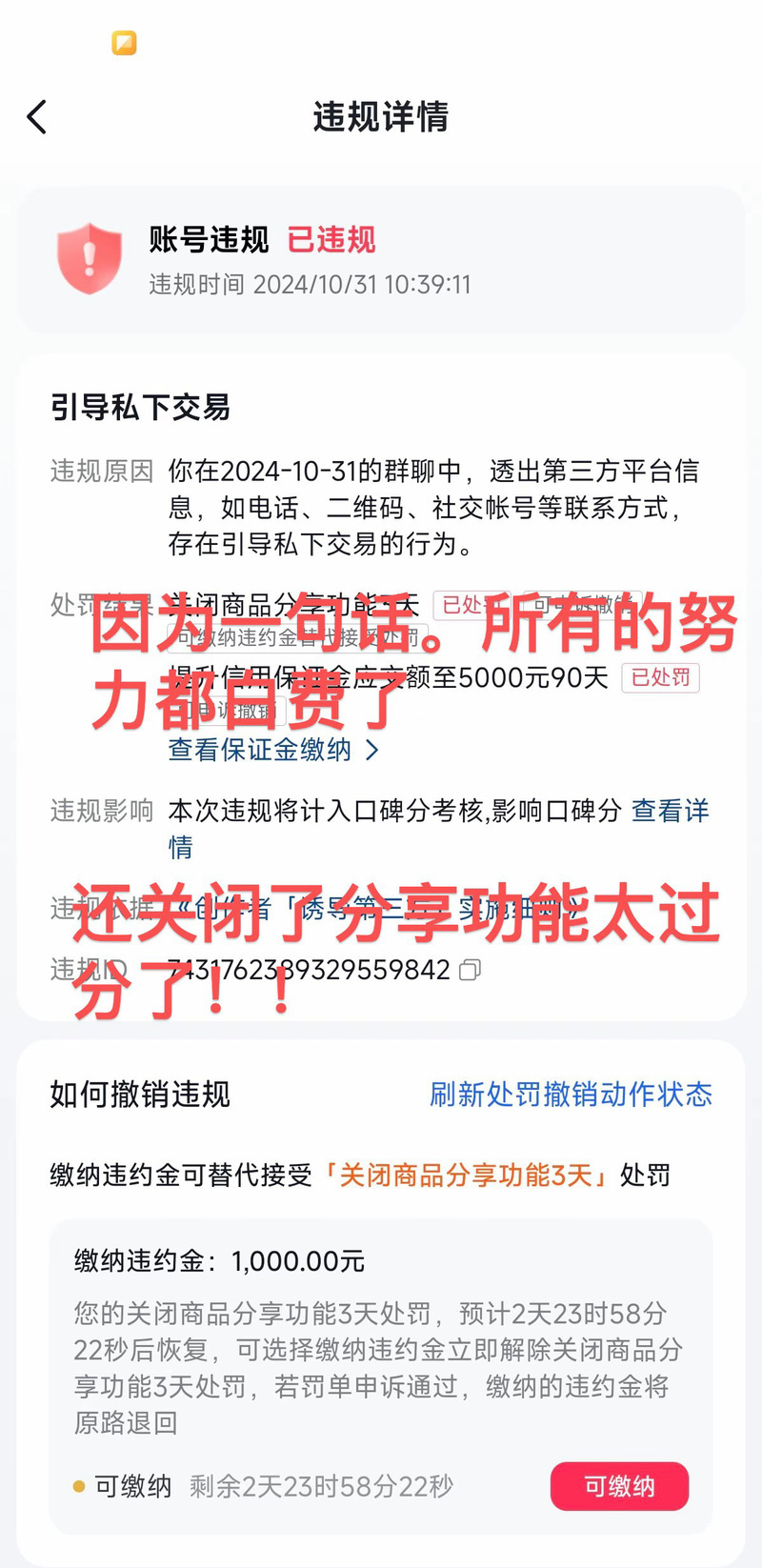
Task: Tap chevron beside 查看保证金缴纳
Action: pos(374,751)
